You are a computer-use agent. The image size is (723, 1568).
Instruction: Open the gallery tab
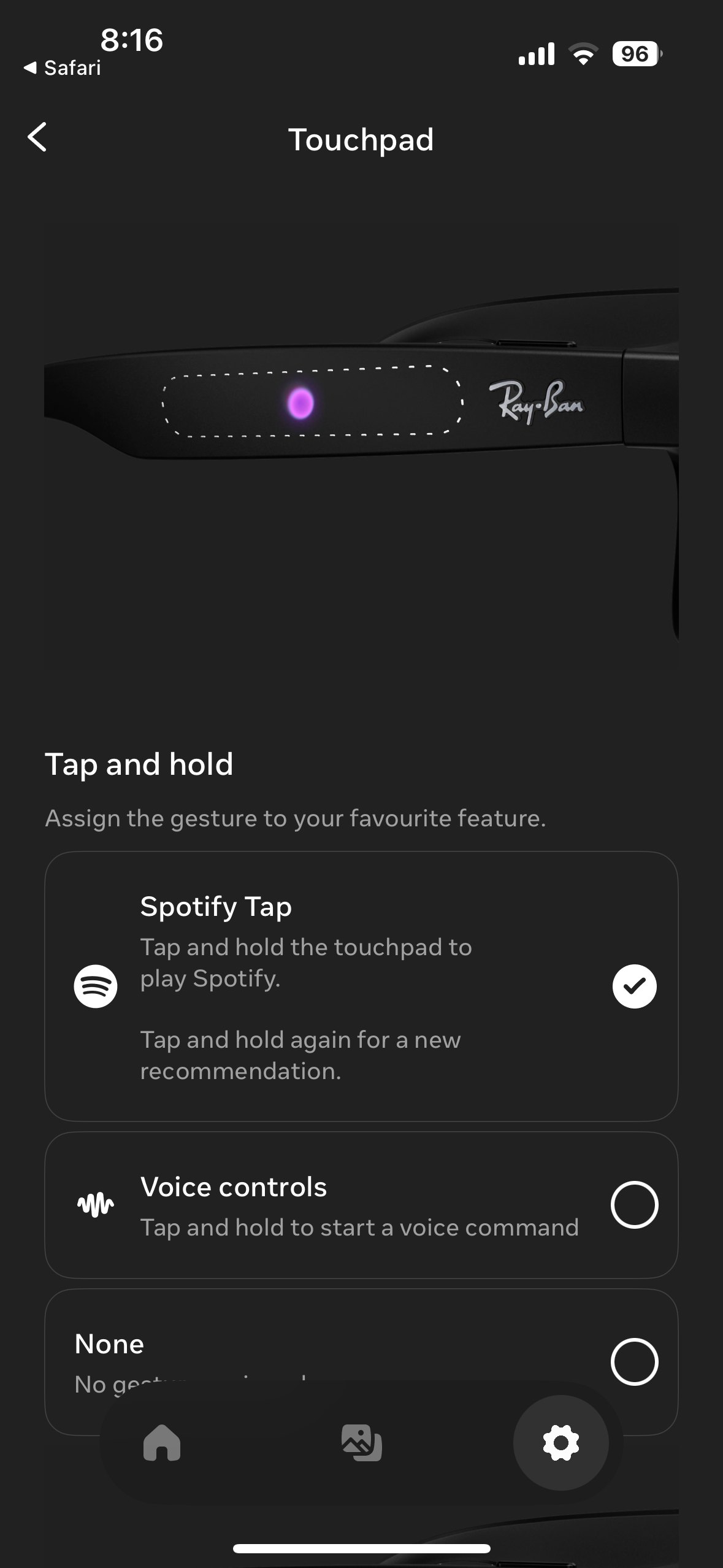point(361,1443)
